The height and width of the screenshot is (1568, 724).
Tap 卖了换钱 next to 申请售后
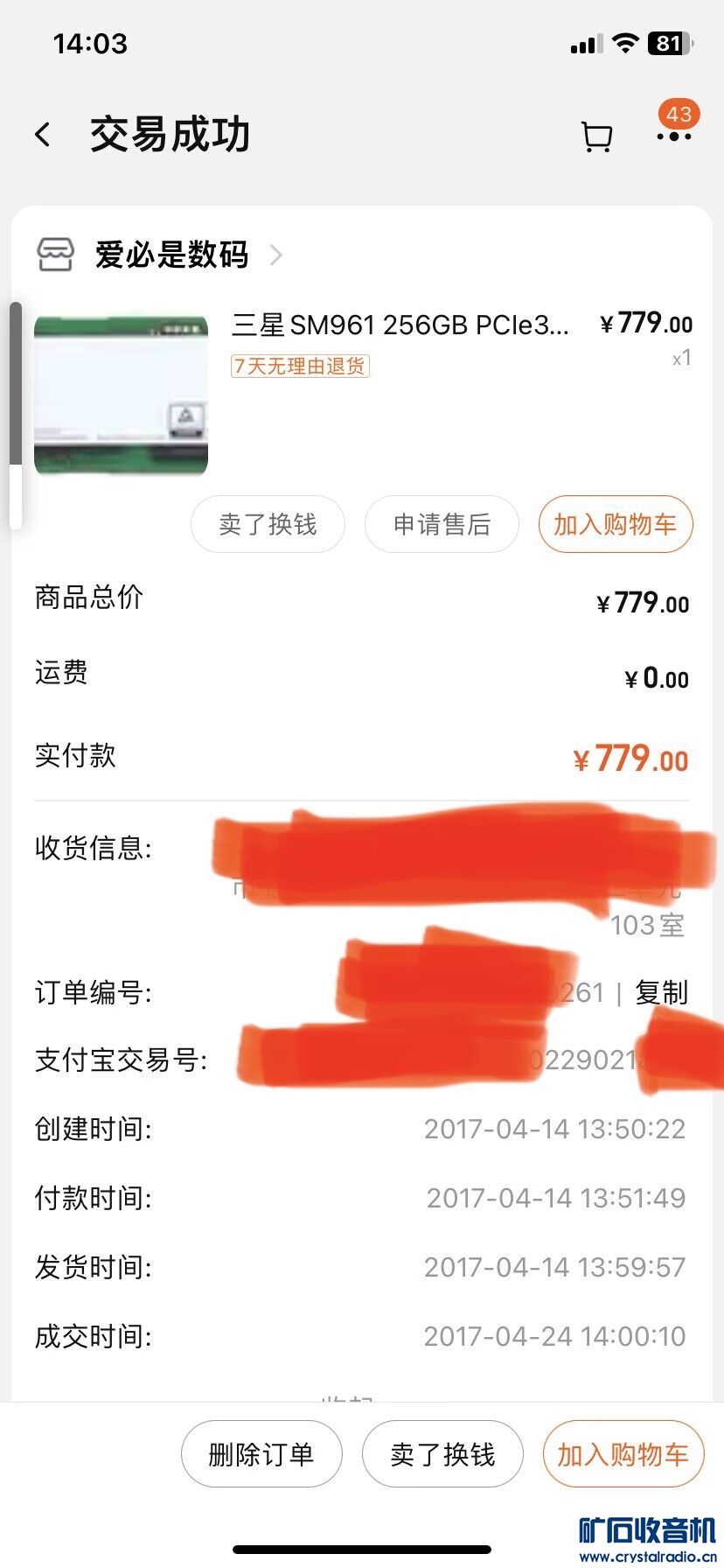(268, 525)
